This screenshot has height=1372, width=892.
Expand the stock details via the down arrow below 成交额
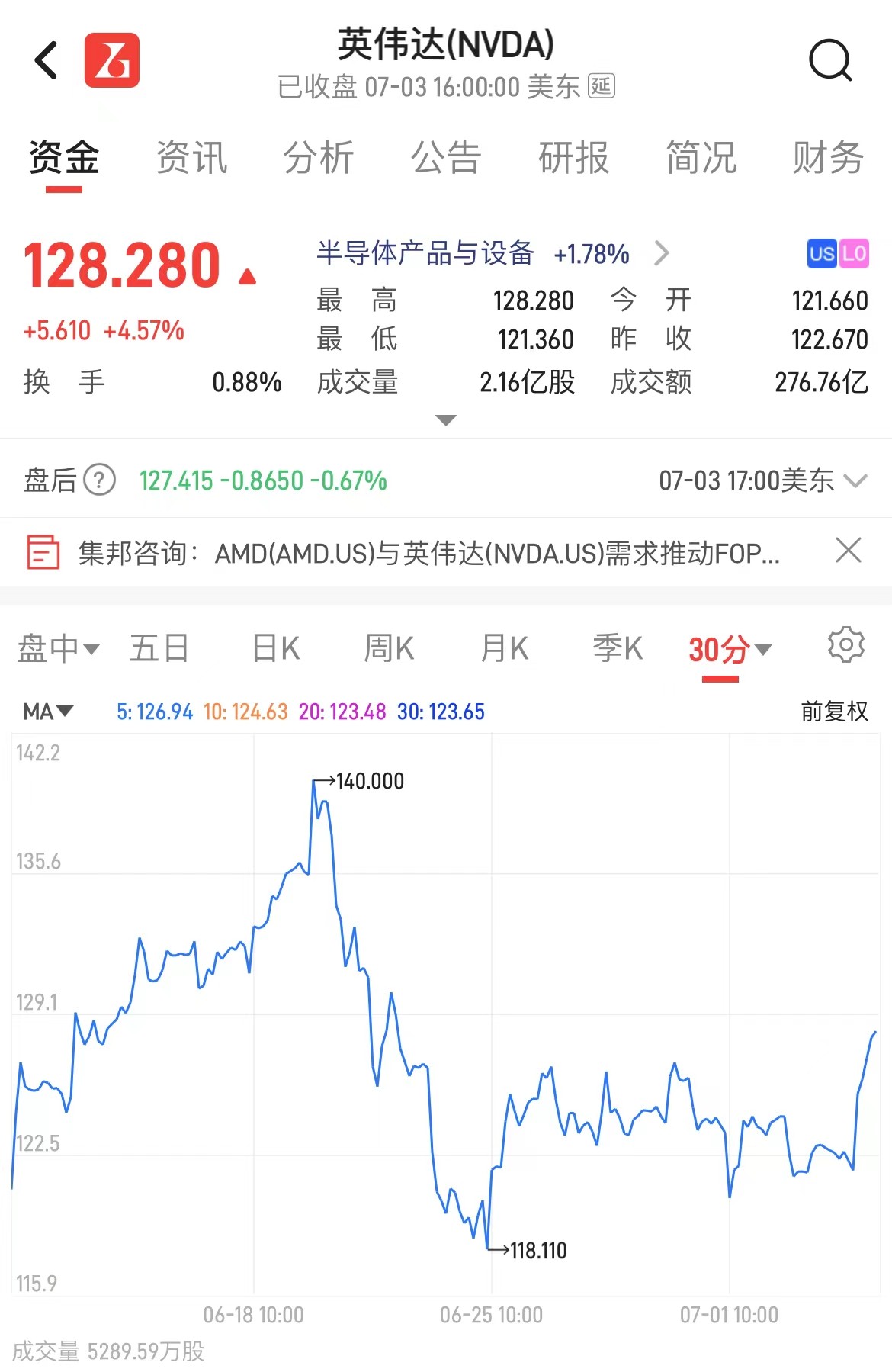[446, 420]
